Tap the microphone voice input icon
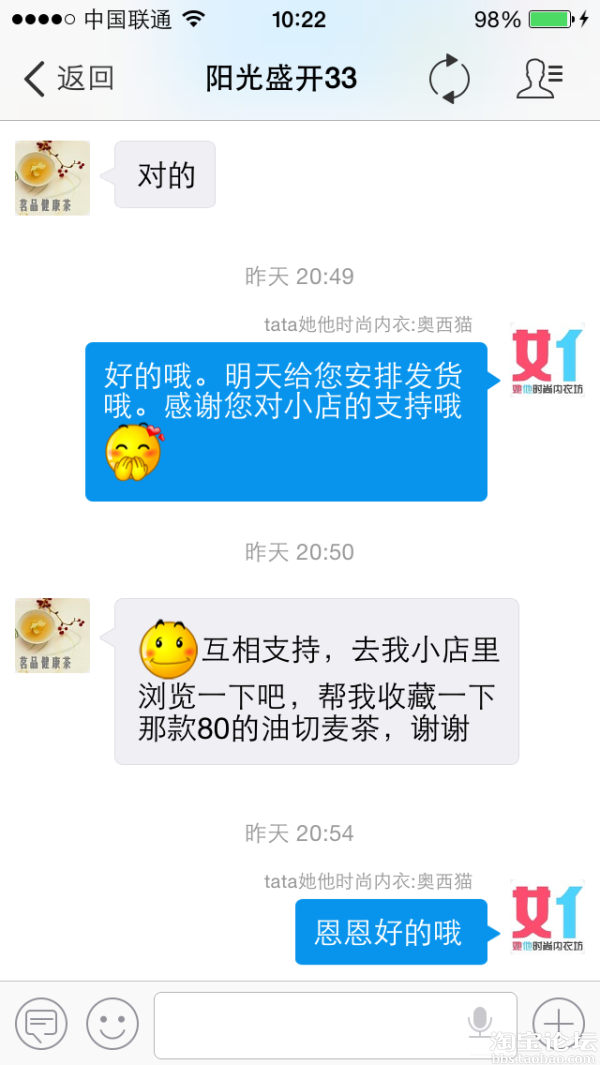Viewport: 600px width, 1065px height. [480, 1023]
